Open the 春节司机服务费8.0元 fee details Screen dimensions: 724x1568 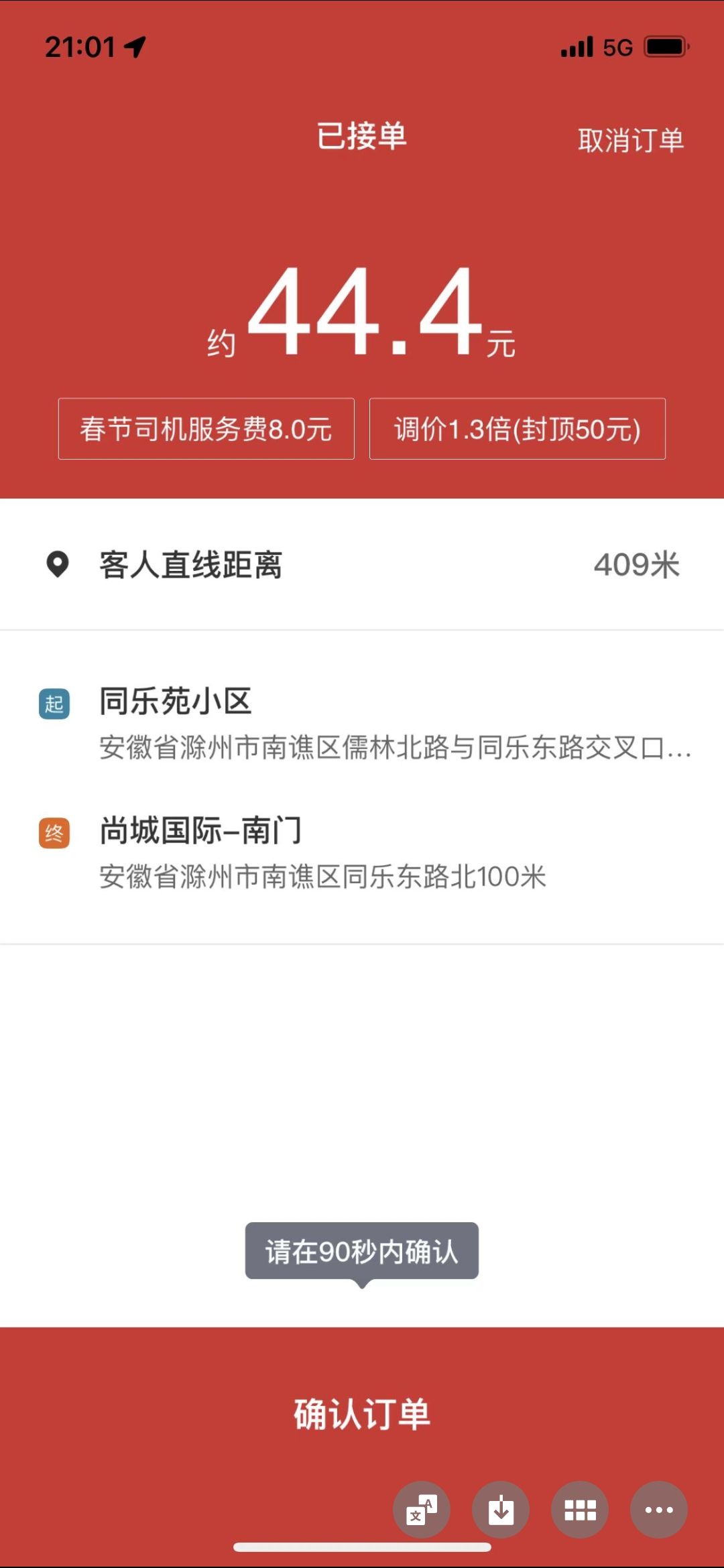coord(206,429)
